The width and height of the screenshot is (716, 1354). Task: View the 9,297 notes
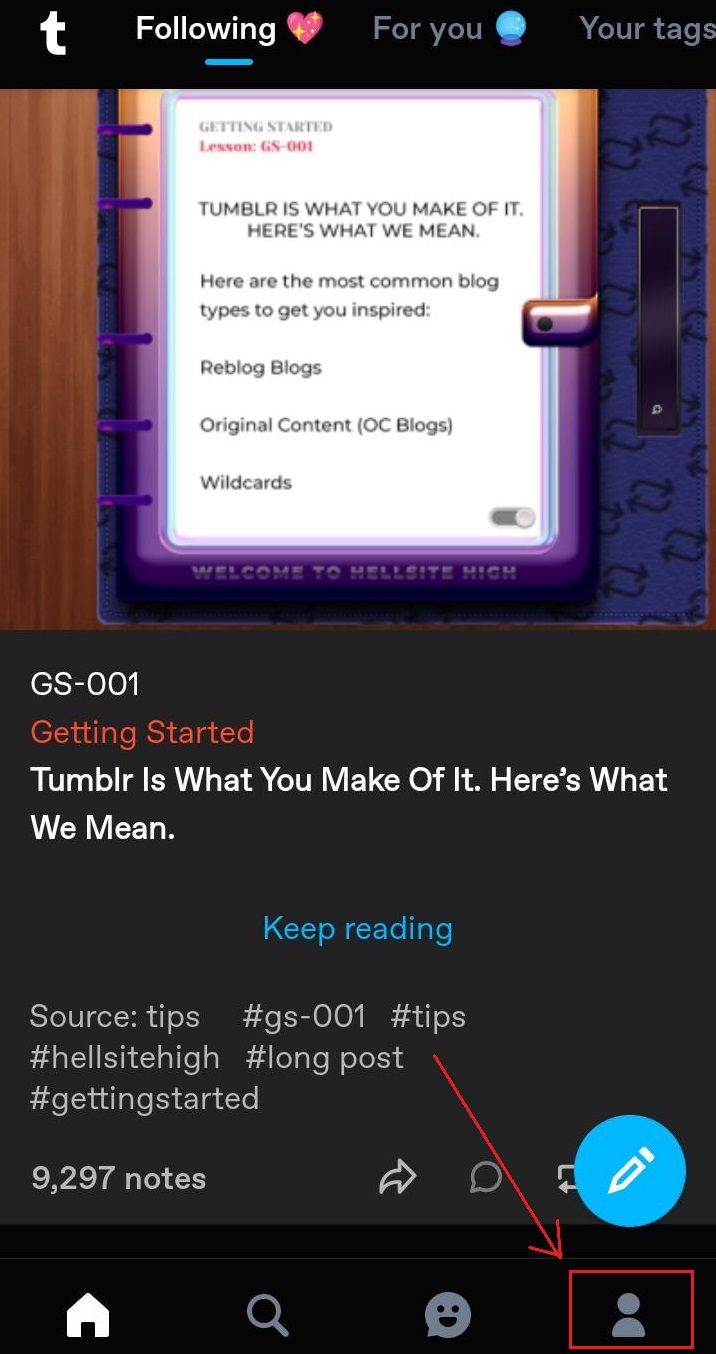pos(118,1178)
